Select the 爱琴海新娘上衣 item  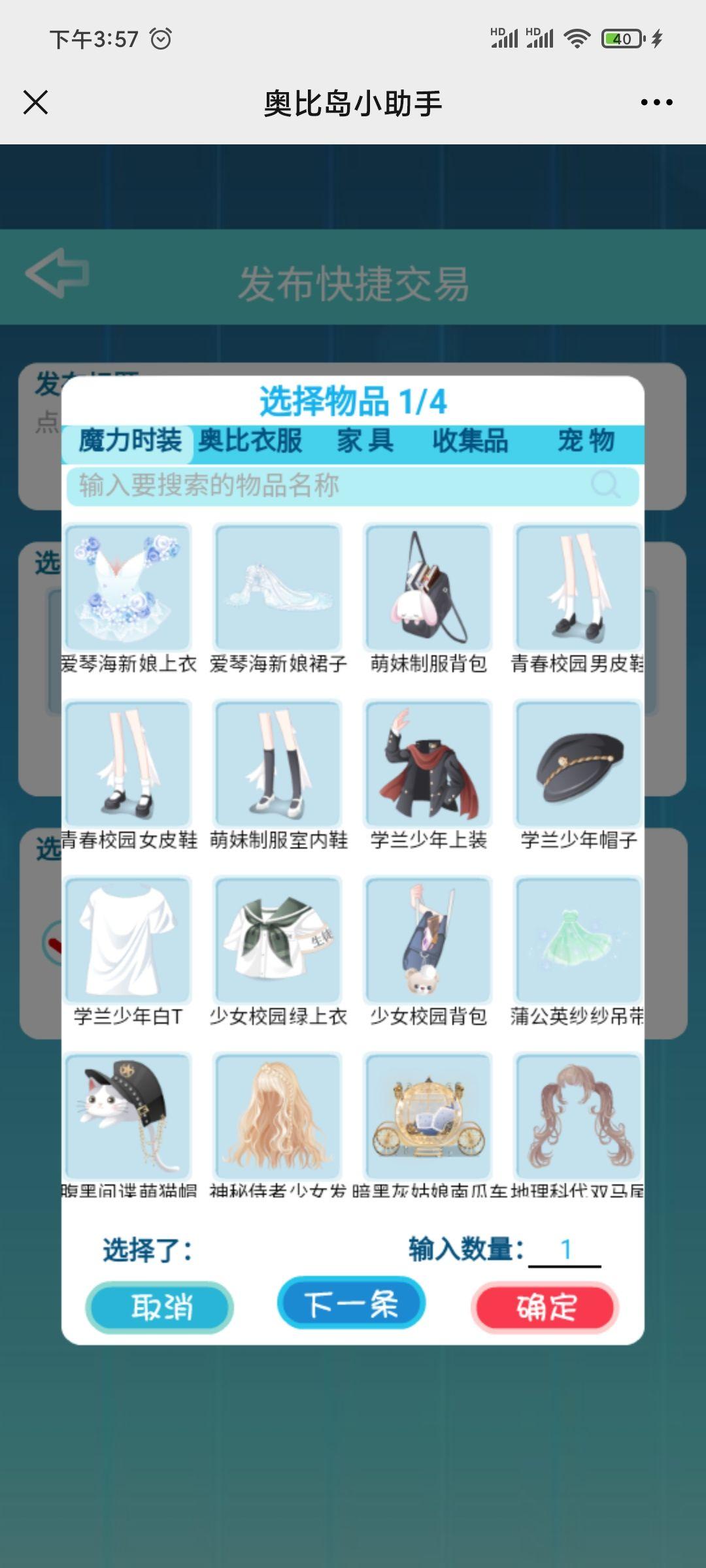coord(128,587)
